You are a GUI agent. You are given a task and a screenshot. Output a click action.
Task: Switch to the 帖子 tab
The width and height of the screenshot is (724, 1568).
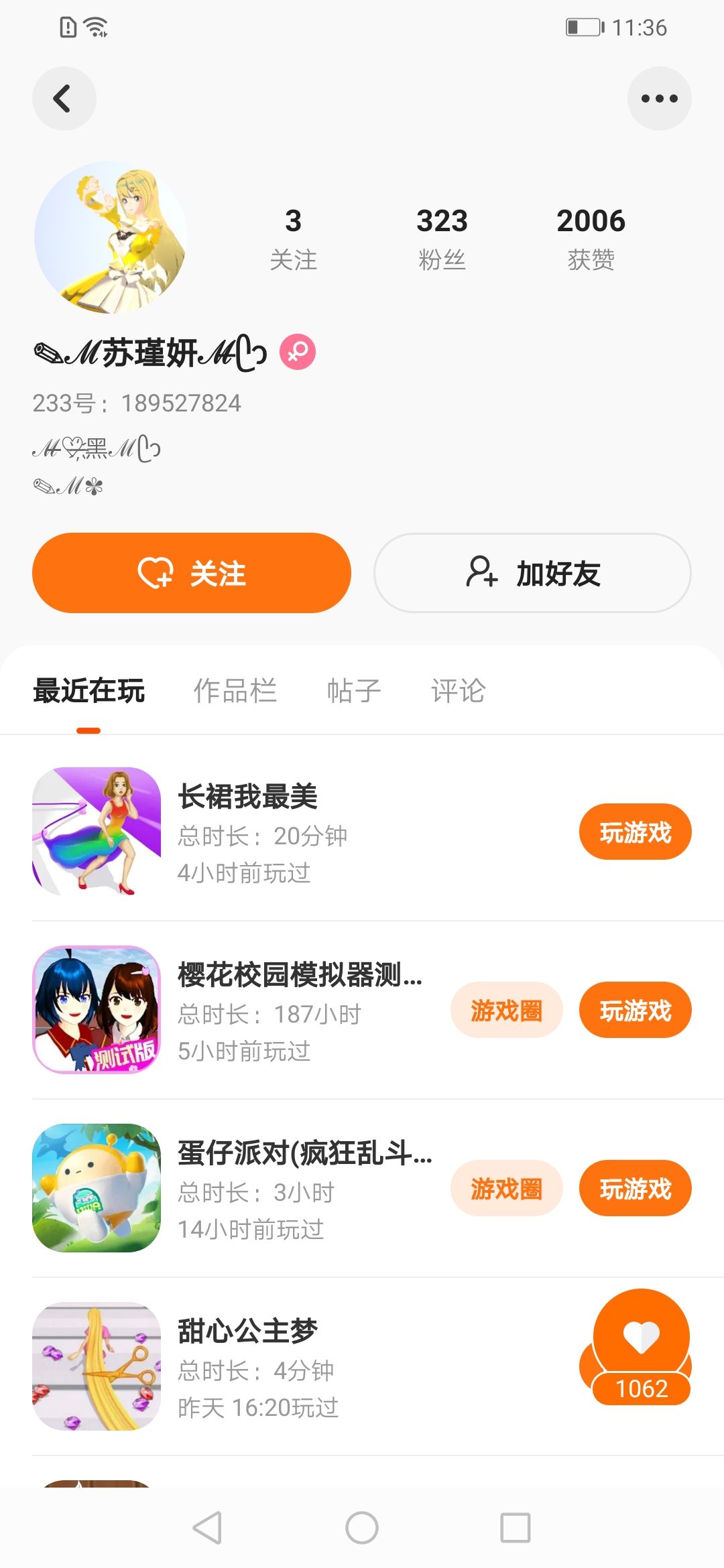(x=353, y=691)
